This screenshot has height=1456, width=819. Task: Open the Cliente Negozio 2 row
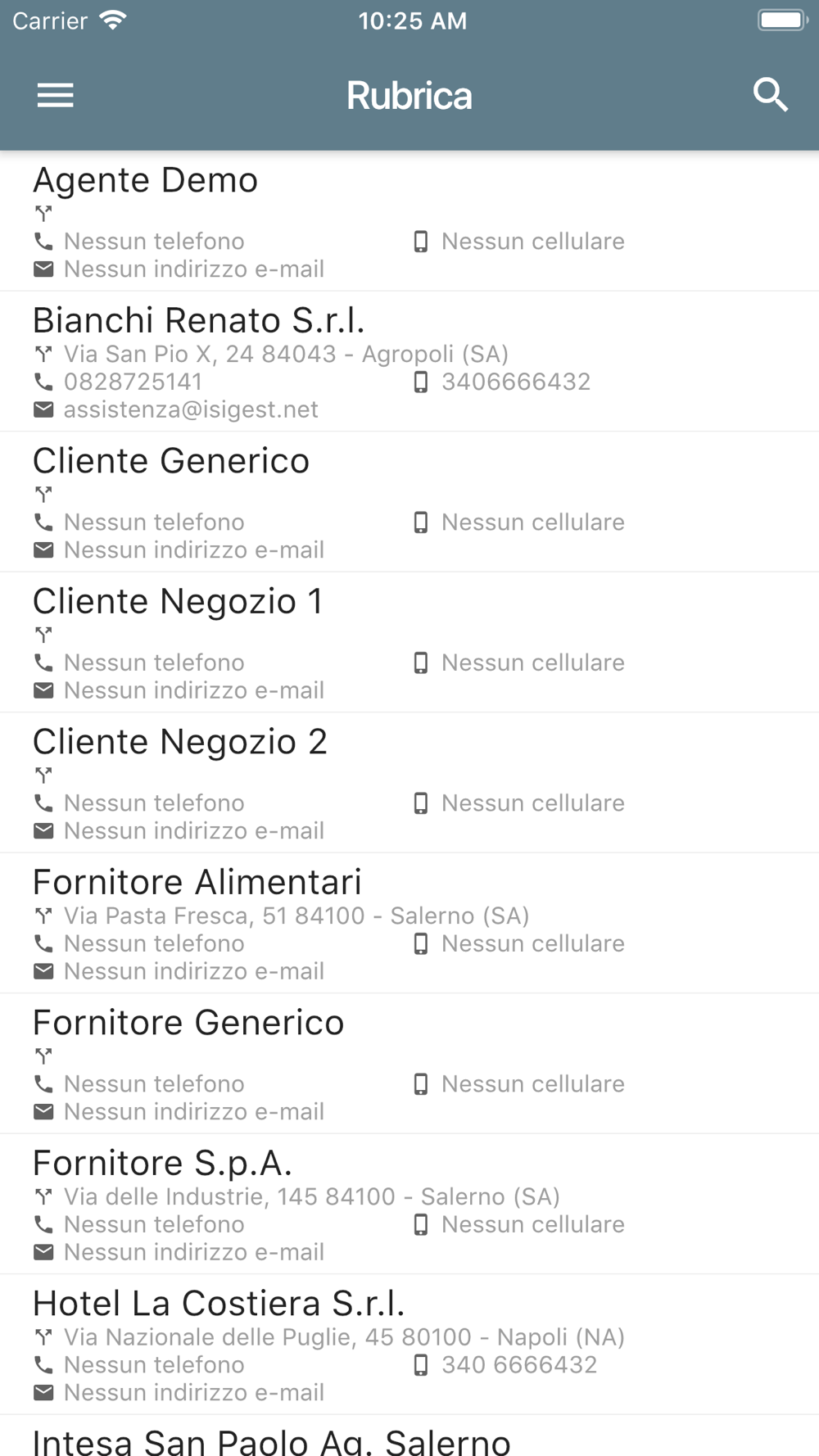409,783
